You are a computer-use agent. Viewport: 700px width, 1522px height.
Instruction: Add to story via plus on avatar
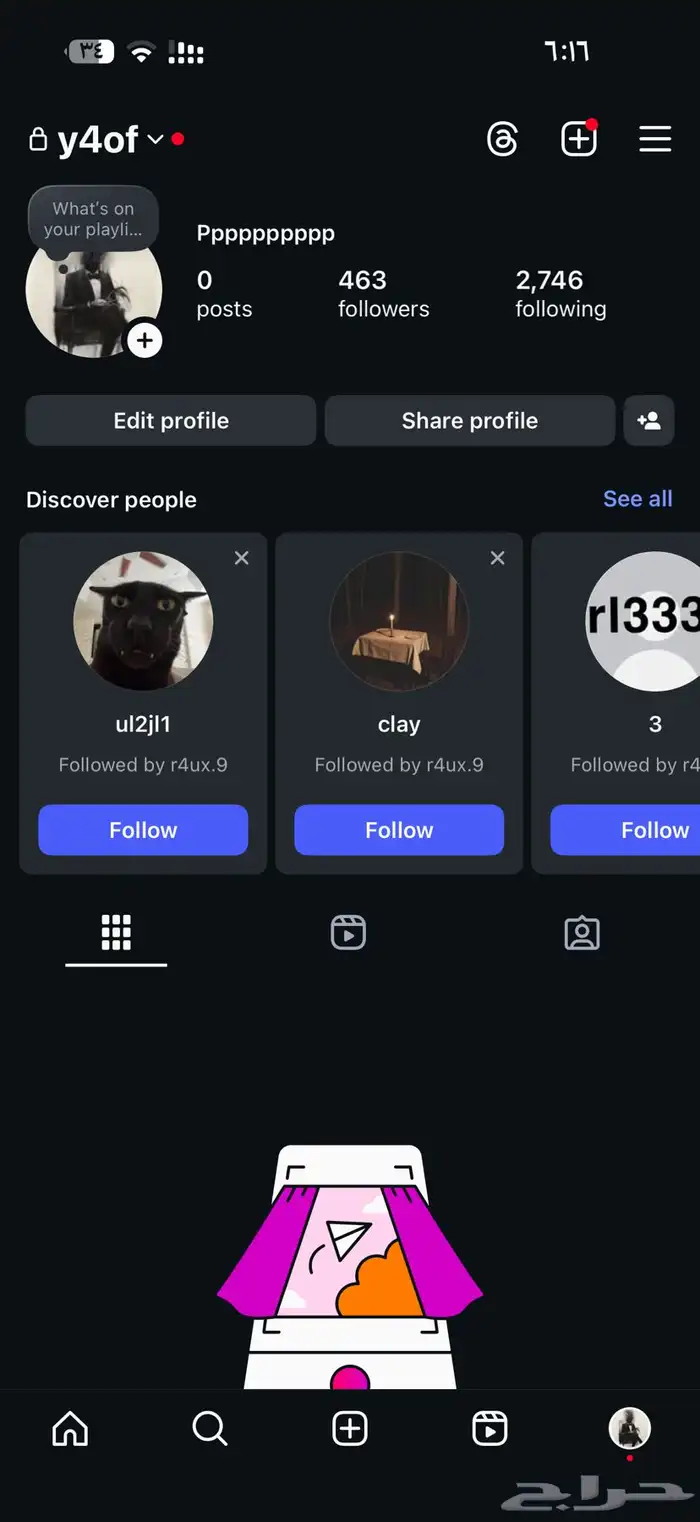coord(145,341)
